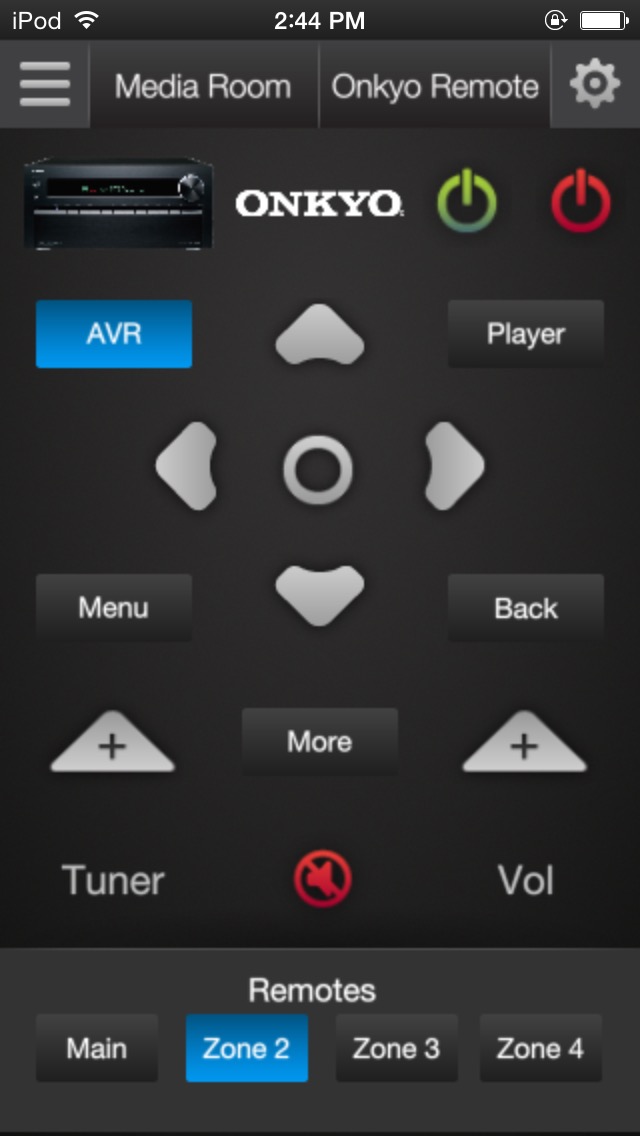Screen dimensions: 640x1136
Task: Select the AVR button
Action: [x=114, y=334]
